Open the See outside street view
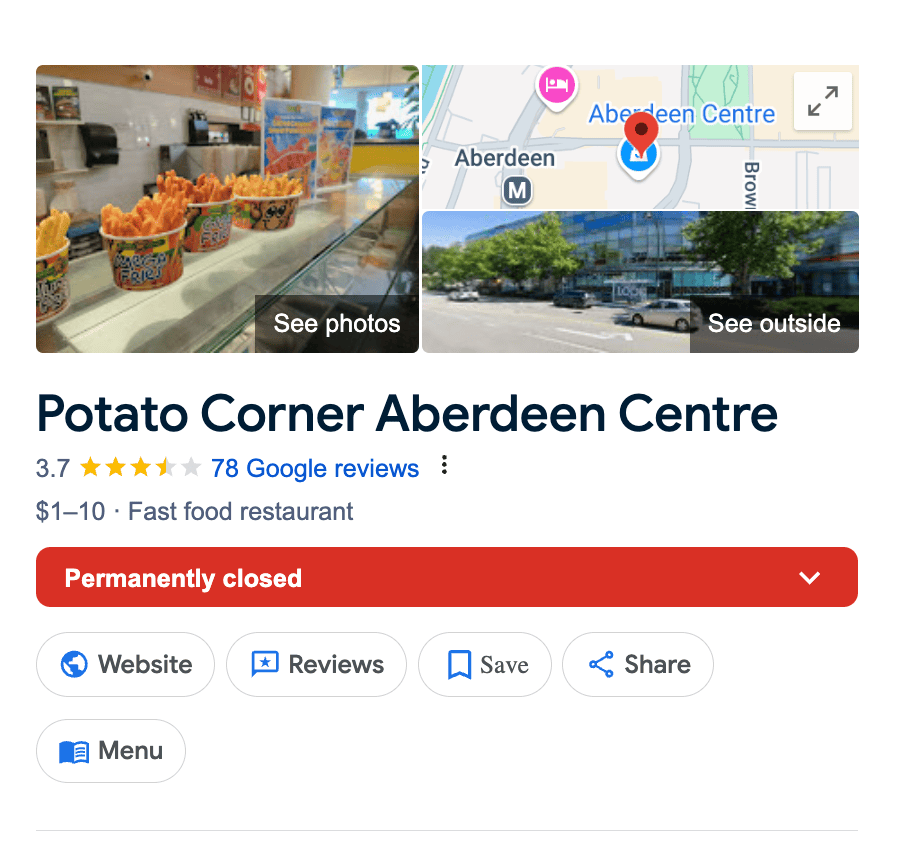Viewport: 914px width, 862px height. (x=640, y=282)
